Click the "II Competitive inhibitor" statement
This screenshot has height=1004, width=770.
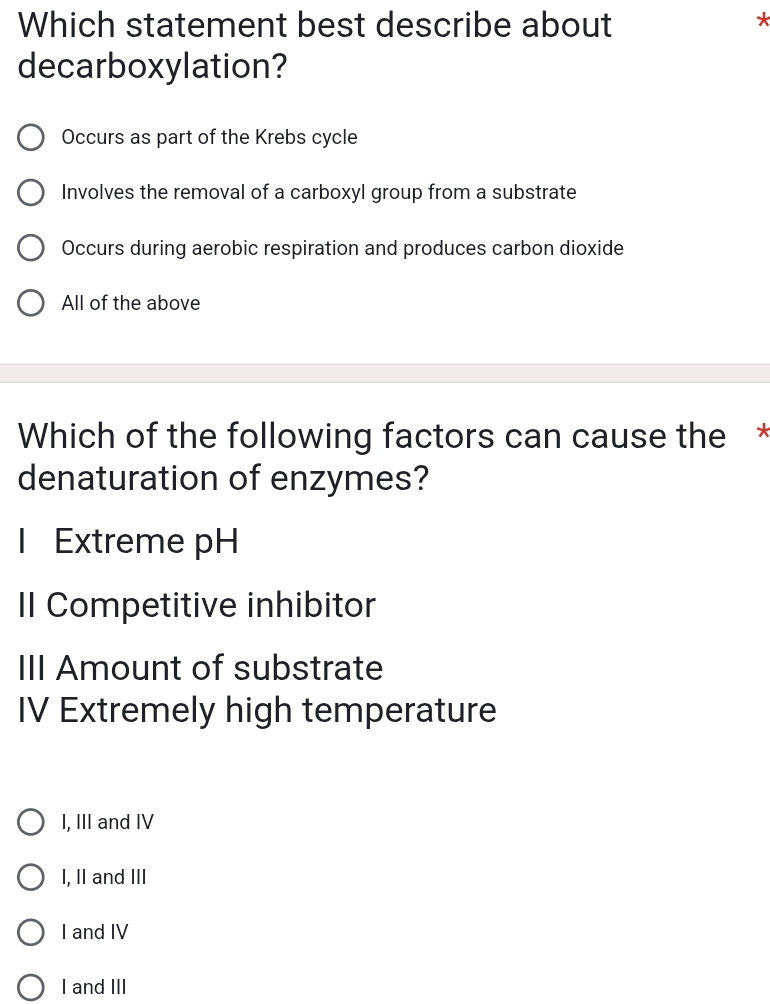pos(196,604)
